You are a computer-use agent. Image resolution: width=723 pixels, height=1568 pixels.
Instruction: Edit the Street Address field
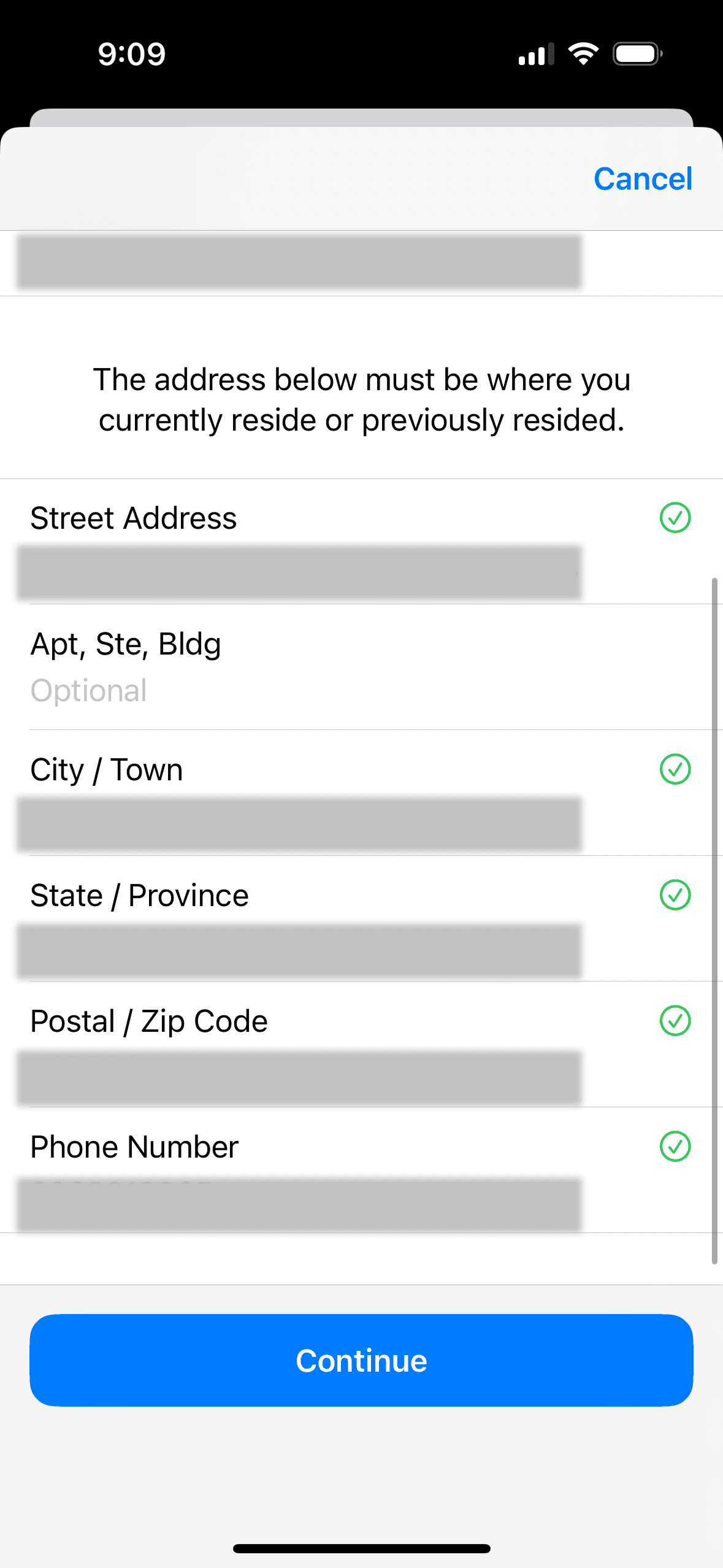299,572
